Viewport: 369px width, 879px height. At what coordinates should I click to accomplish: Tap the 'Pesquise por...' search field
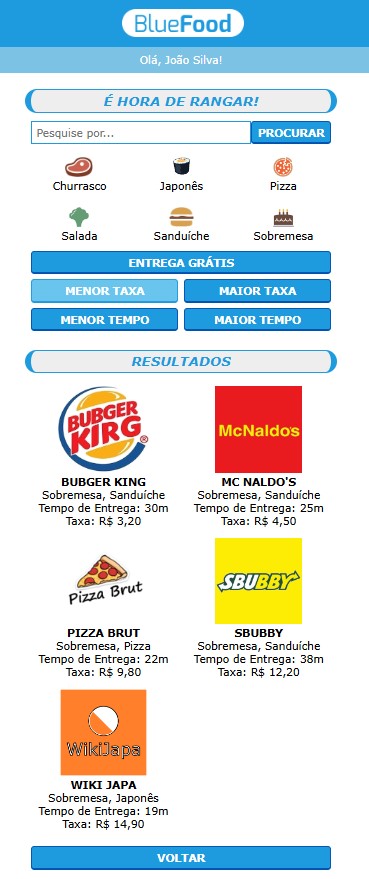[141, 133]
